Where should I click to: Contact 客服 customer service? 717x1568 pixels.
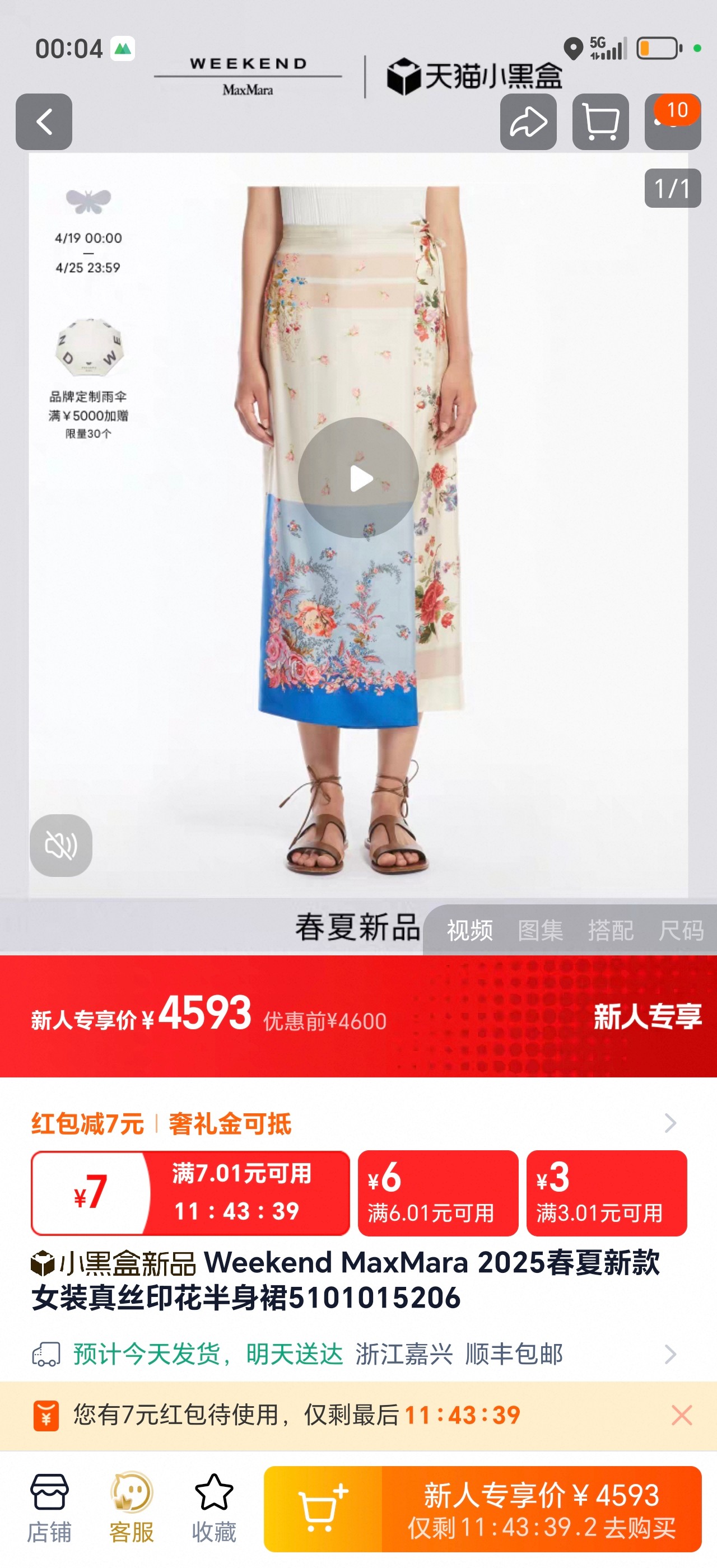[x=132, y=1508]
